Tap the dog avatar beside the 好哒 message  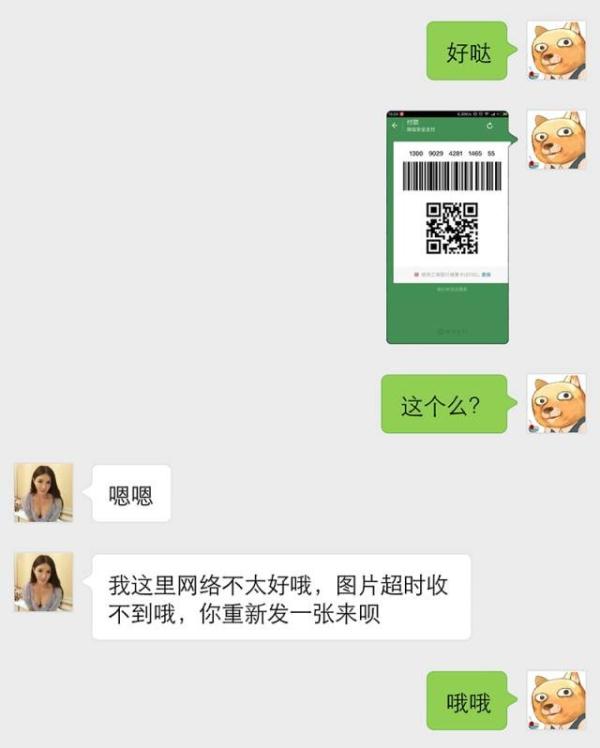pos(556,50)
